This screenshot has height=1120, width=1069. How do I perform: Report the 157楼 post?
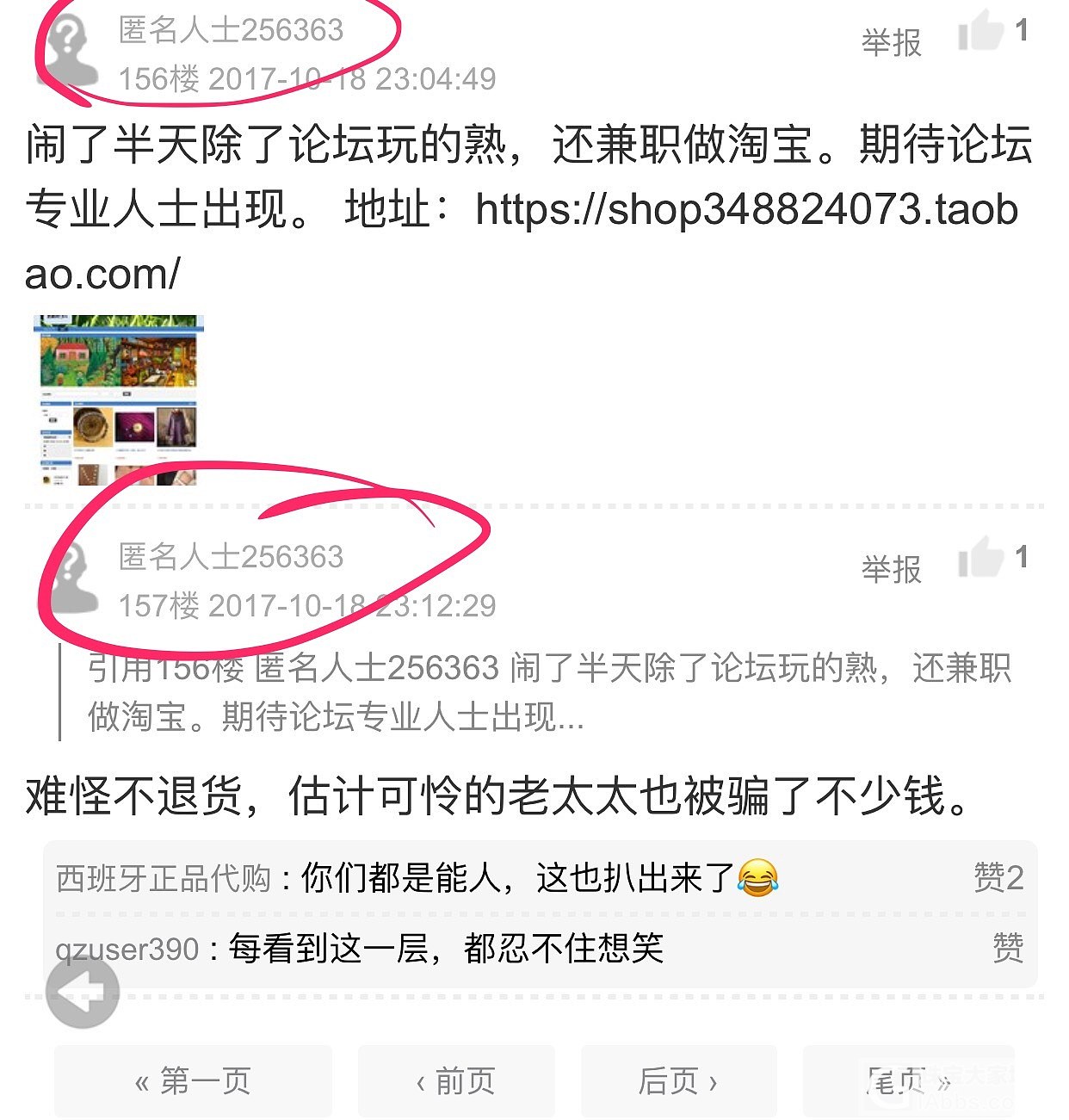[x=891, y=568]
